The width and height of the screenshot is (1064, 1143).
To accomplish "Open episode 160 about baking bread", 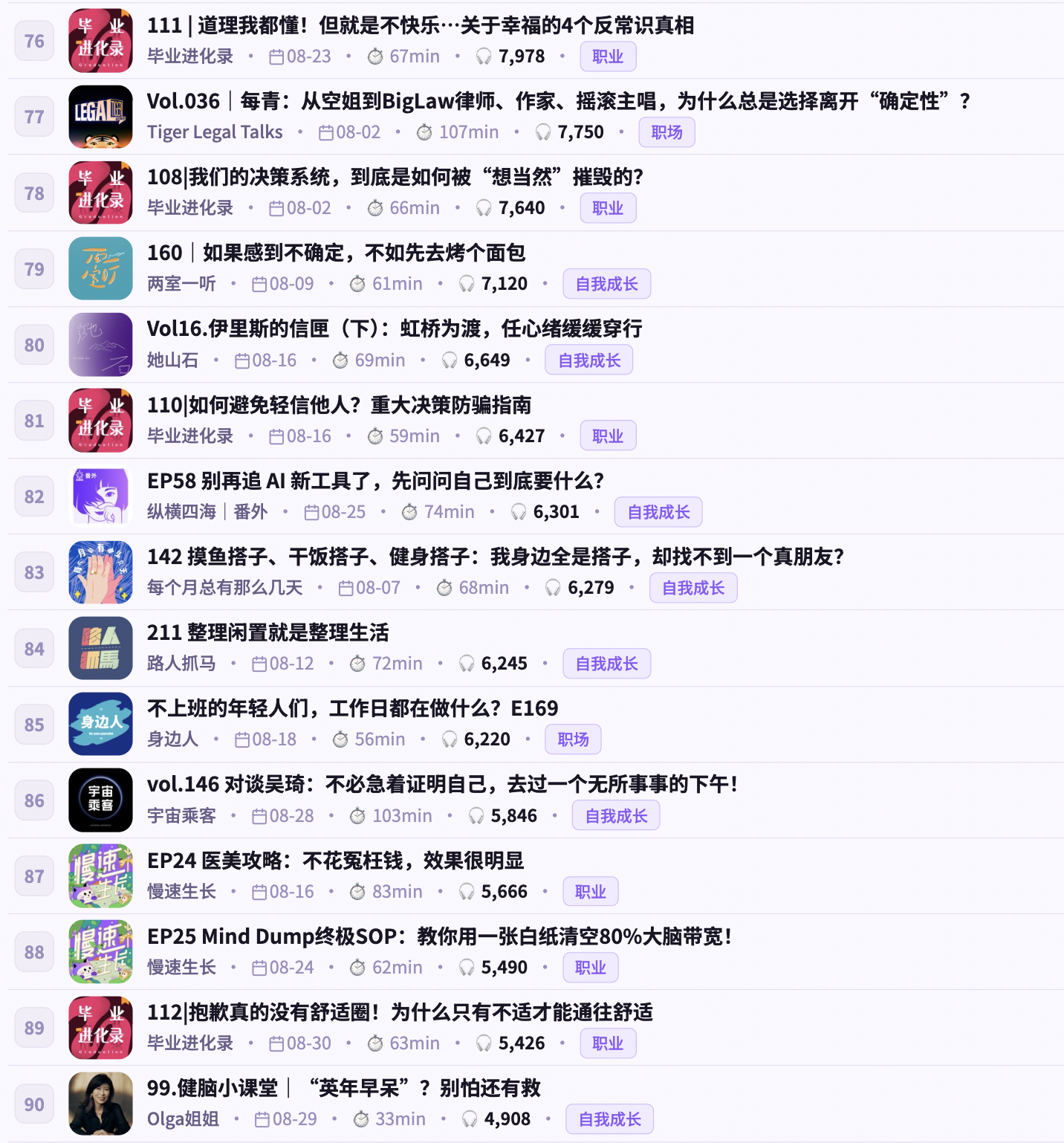I will coord(337,253).
